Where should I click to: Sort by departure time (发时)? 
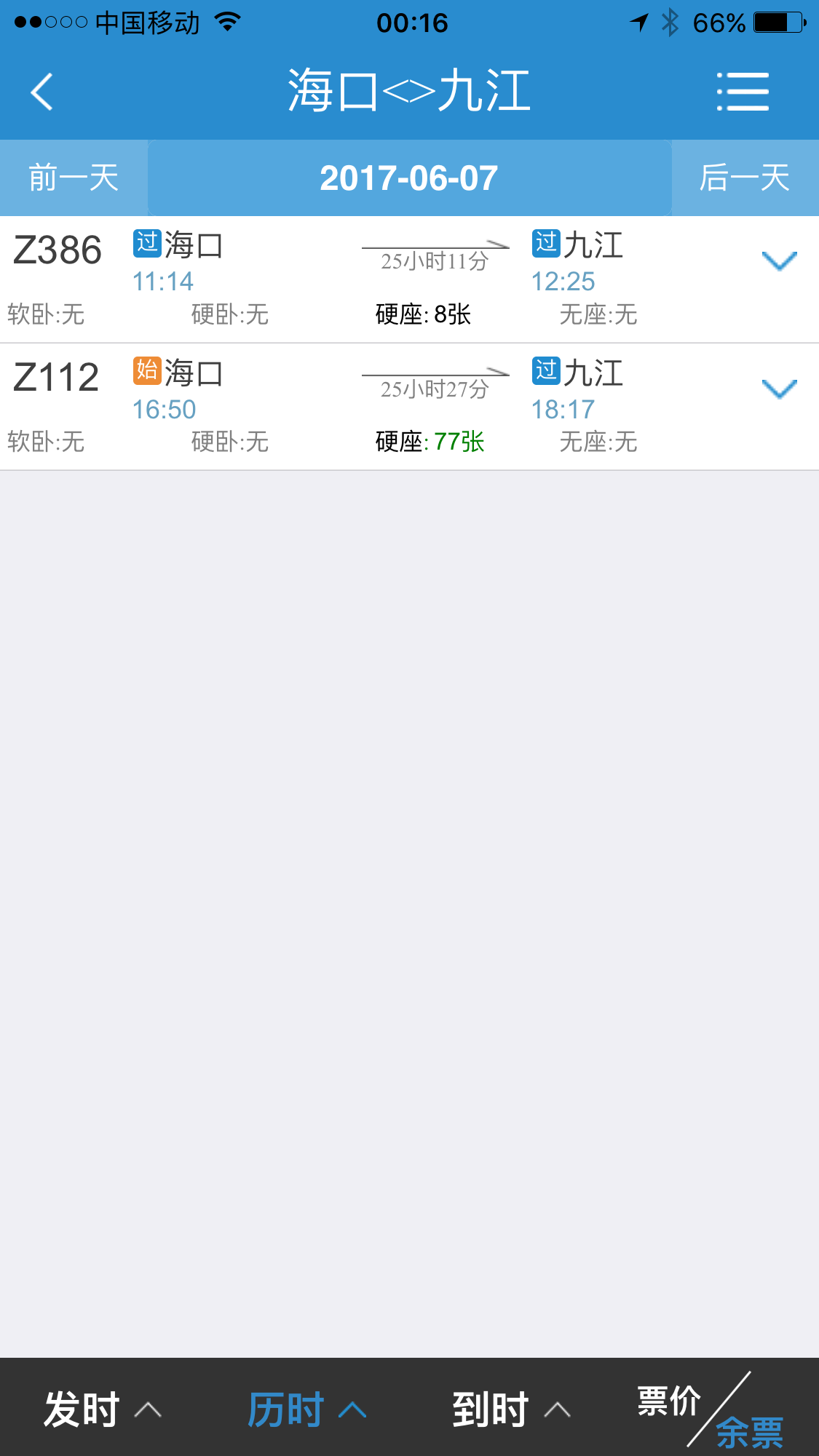click(103, 1409)
